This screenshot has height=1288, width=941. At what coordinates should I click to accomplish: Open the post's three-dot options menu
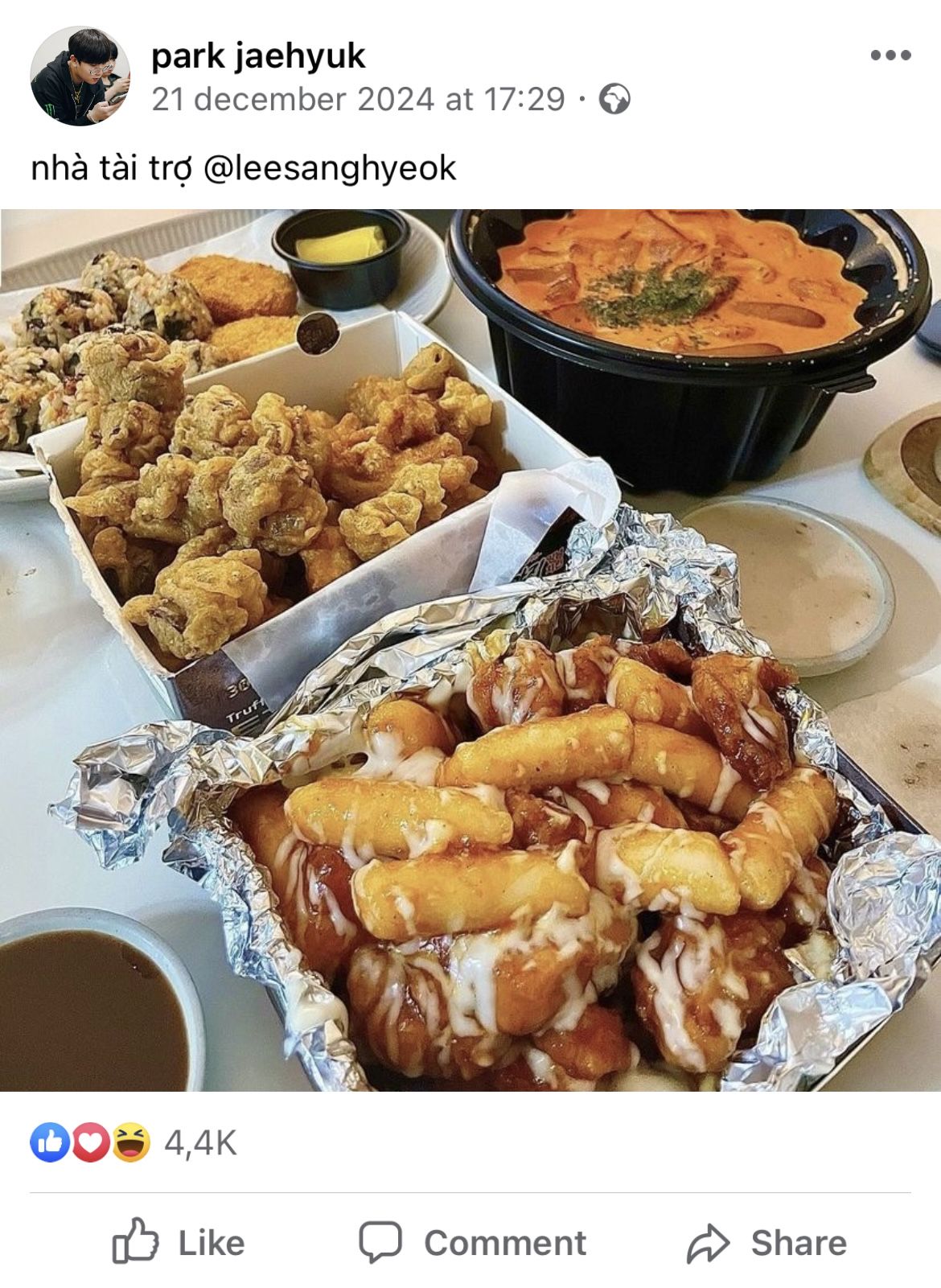coord(890,56)
